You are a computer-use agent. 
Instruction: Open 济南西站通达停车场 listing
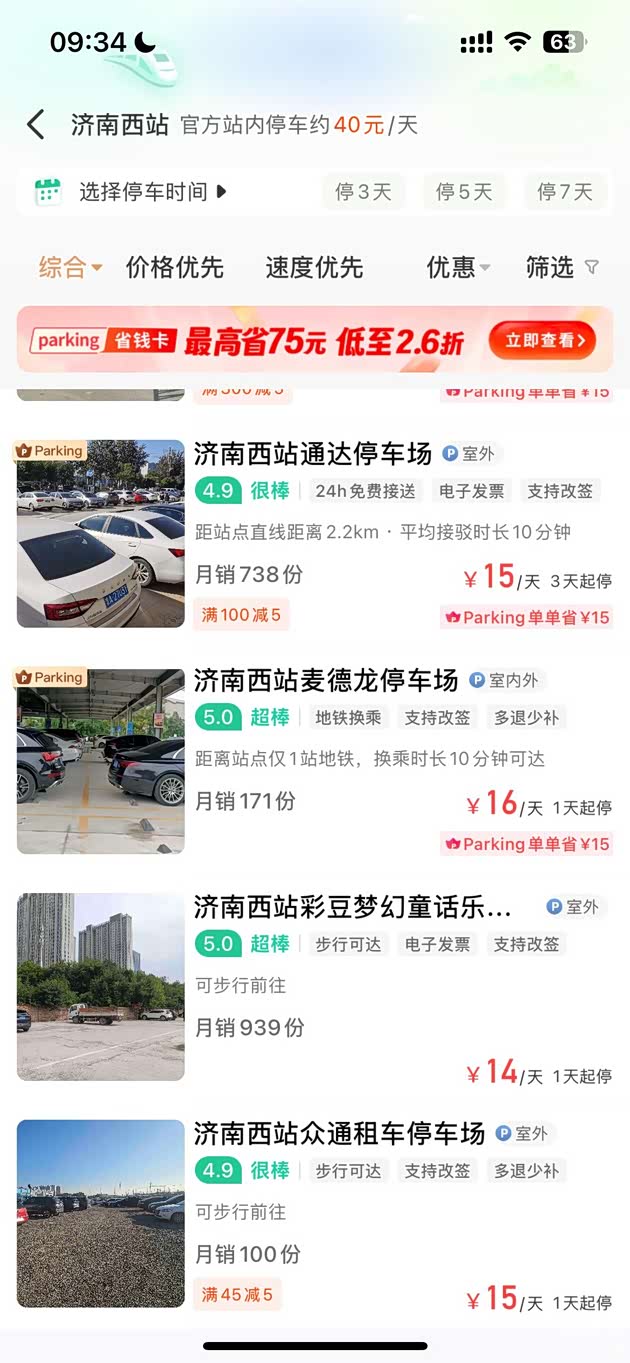pyautogui.click(x=313, y=453)
